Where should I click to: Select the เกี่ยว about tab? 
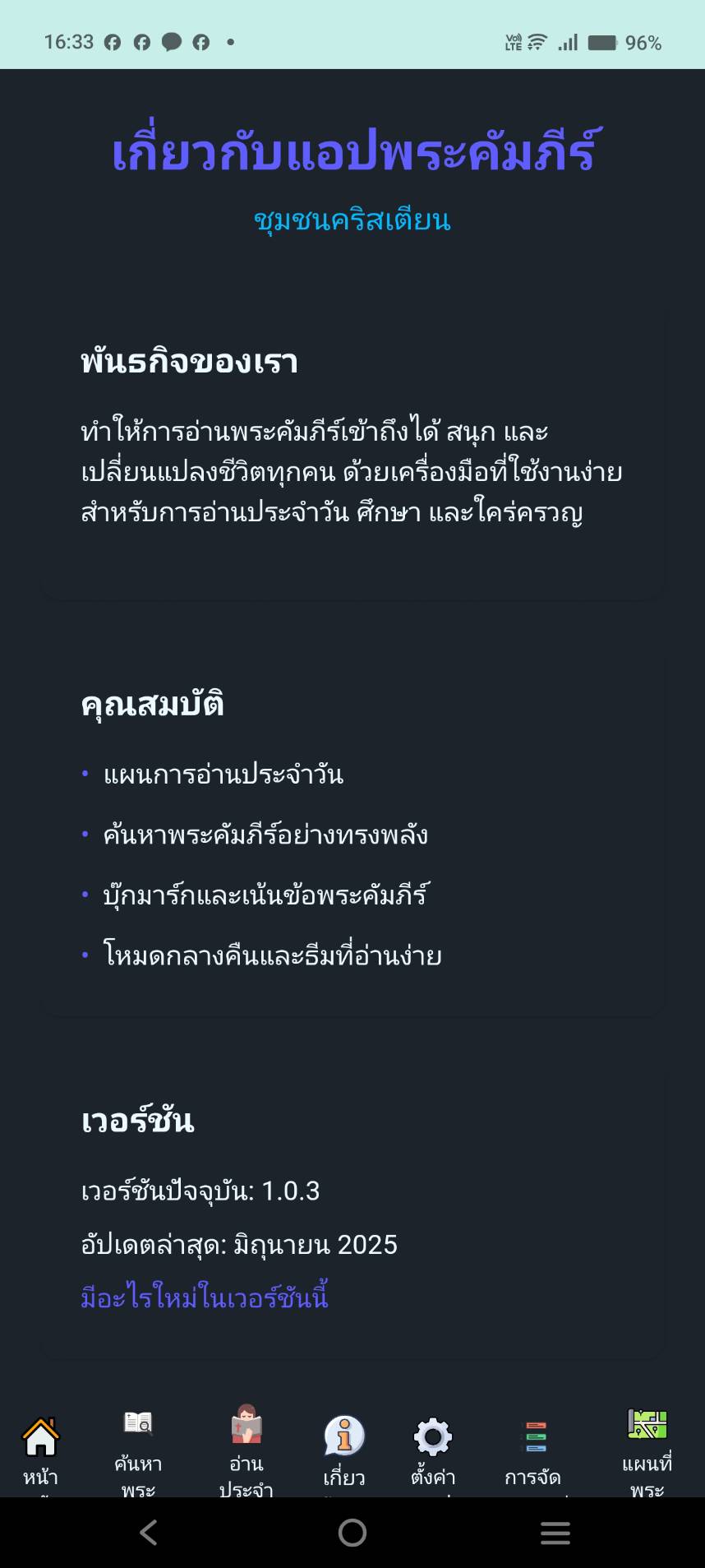coord(344,1451)
